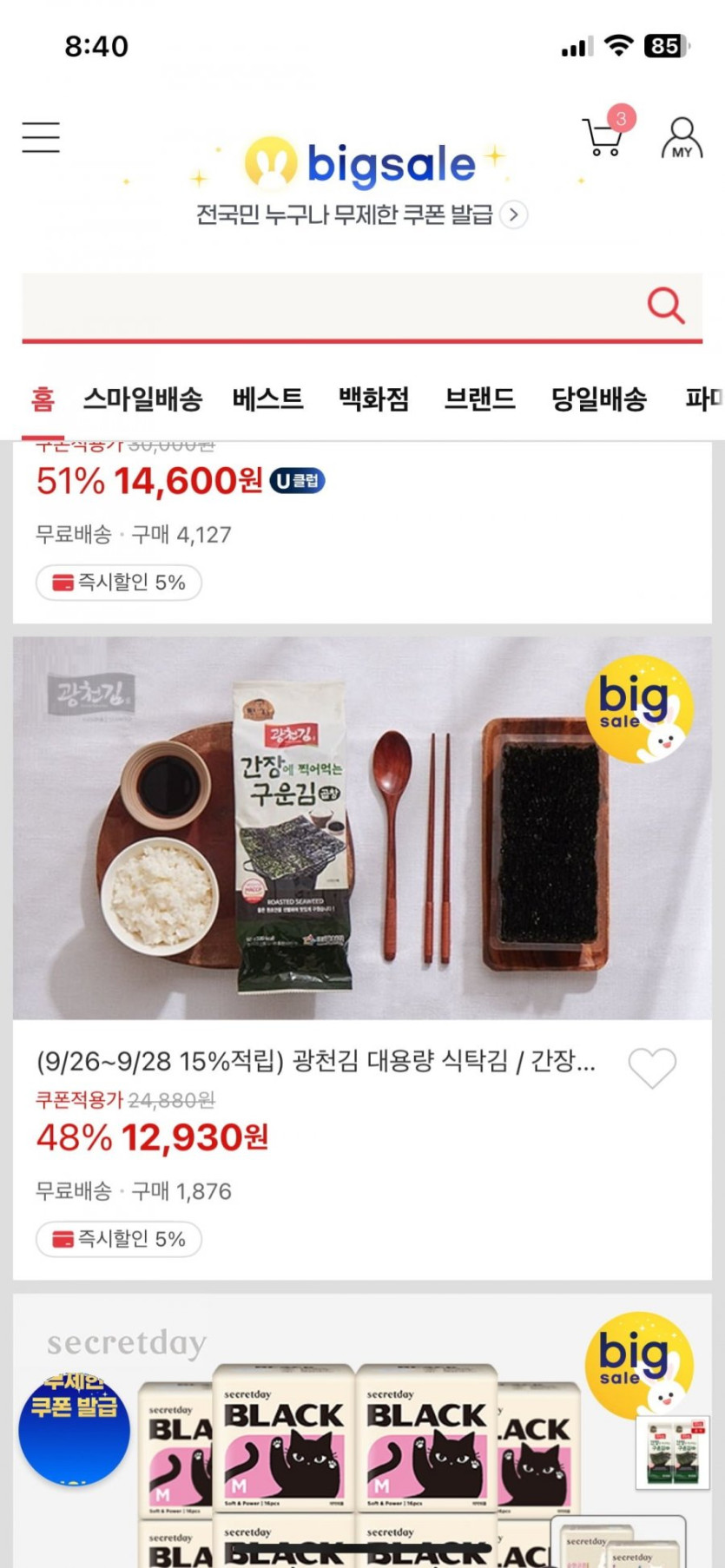
Task: Open the hamburger menu
Action: tap(41, 137)
